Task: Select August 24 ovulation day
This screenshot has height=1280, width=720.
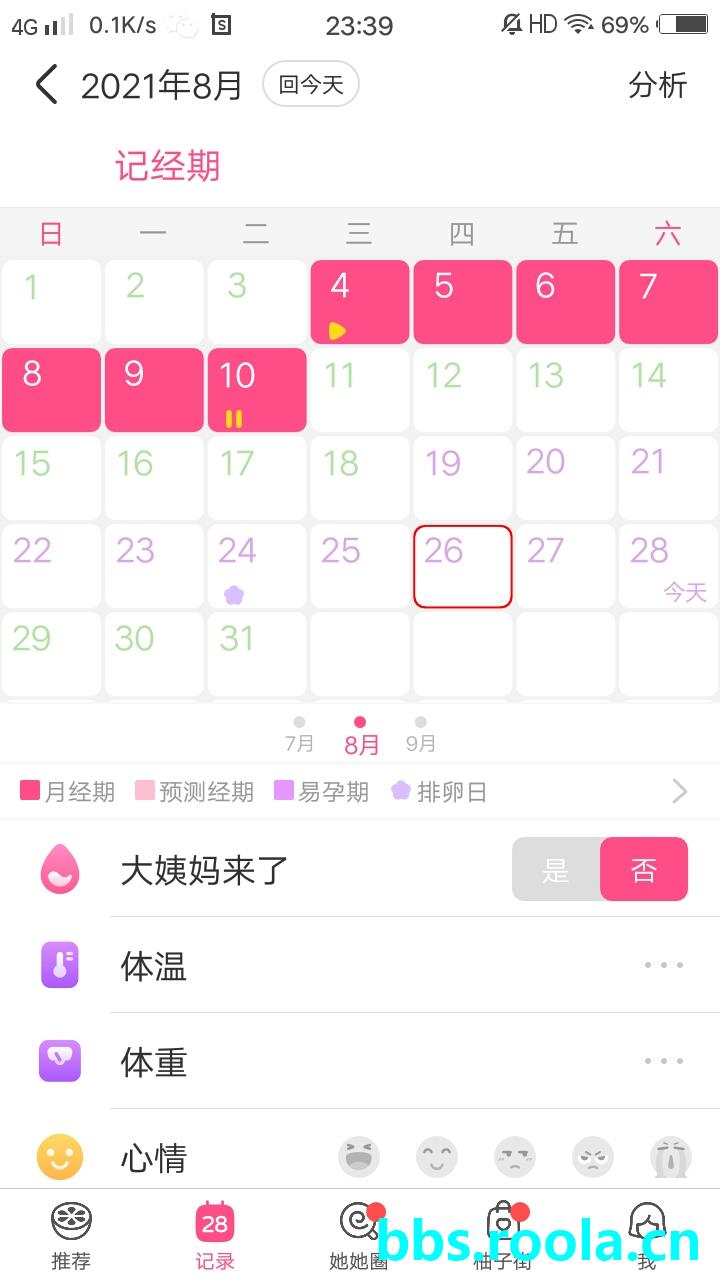Action: (x=256, y=566)
